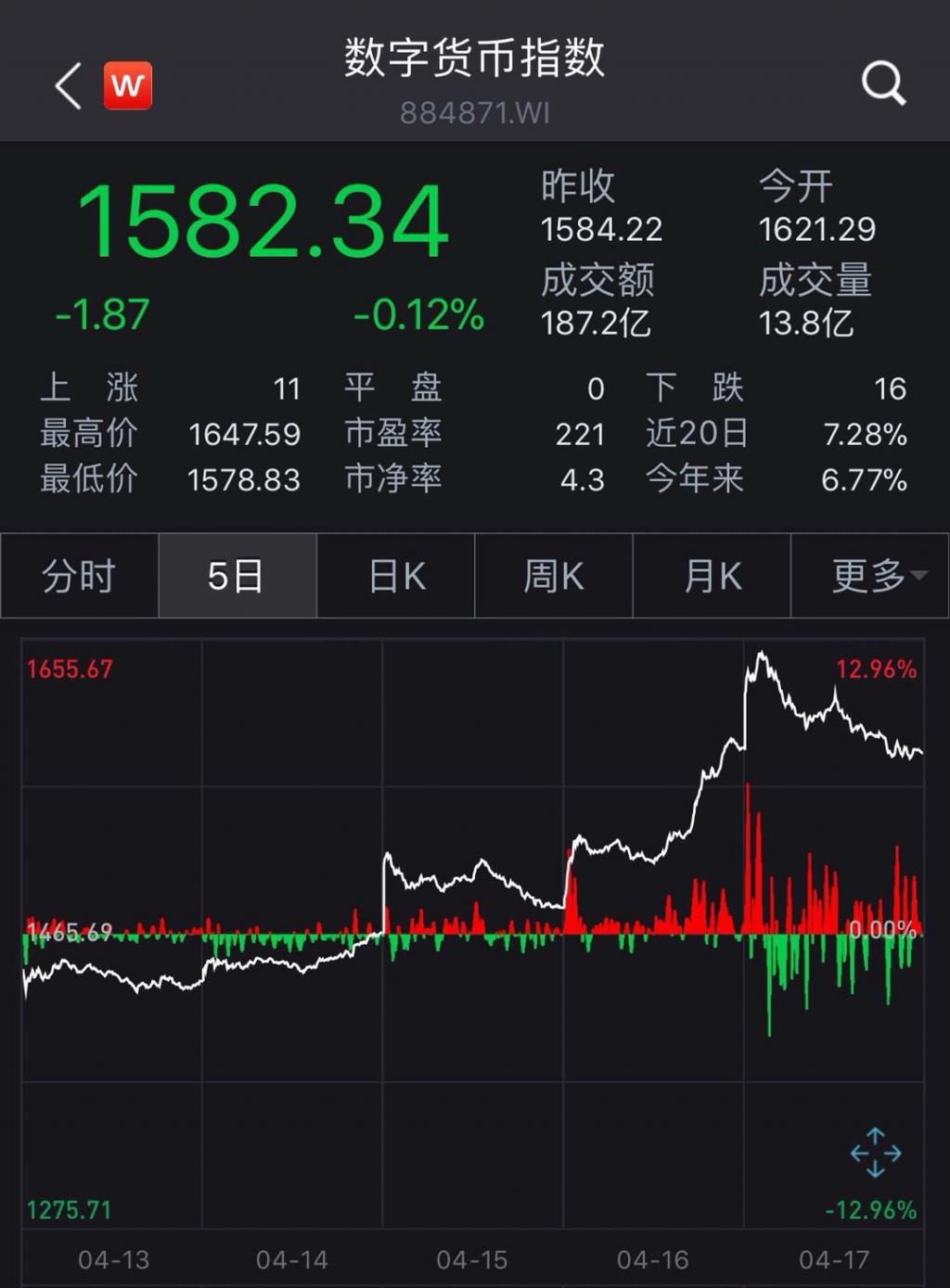Switch to the 日K chart tab
This screenshot has width=950, height=1288.
click(x=396, y=576)
